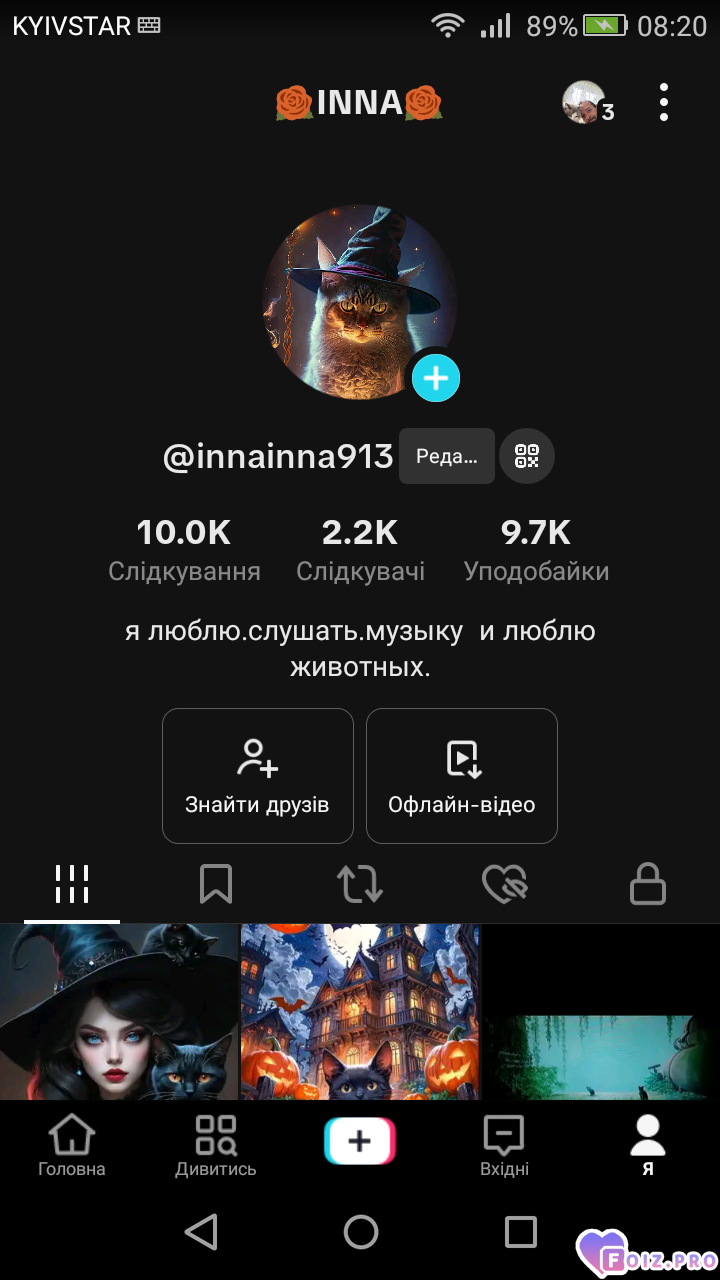Switch to the private videos lock tab
The height and width of the screenshot is (1280, 720).
(x=648, y=885)
